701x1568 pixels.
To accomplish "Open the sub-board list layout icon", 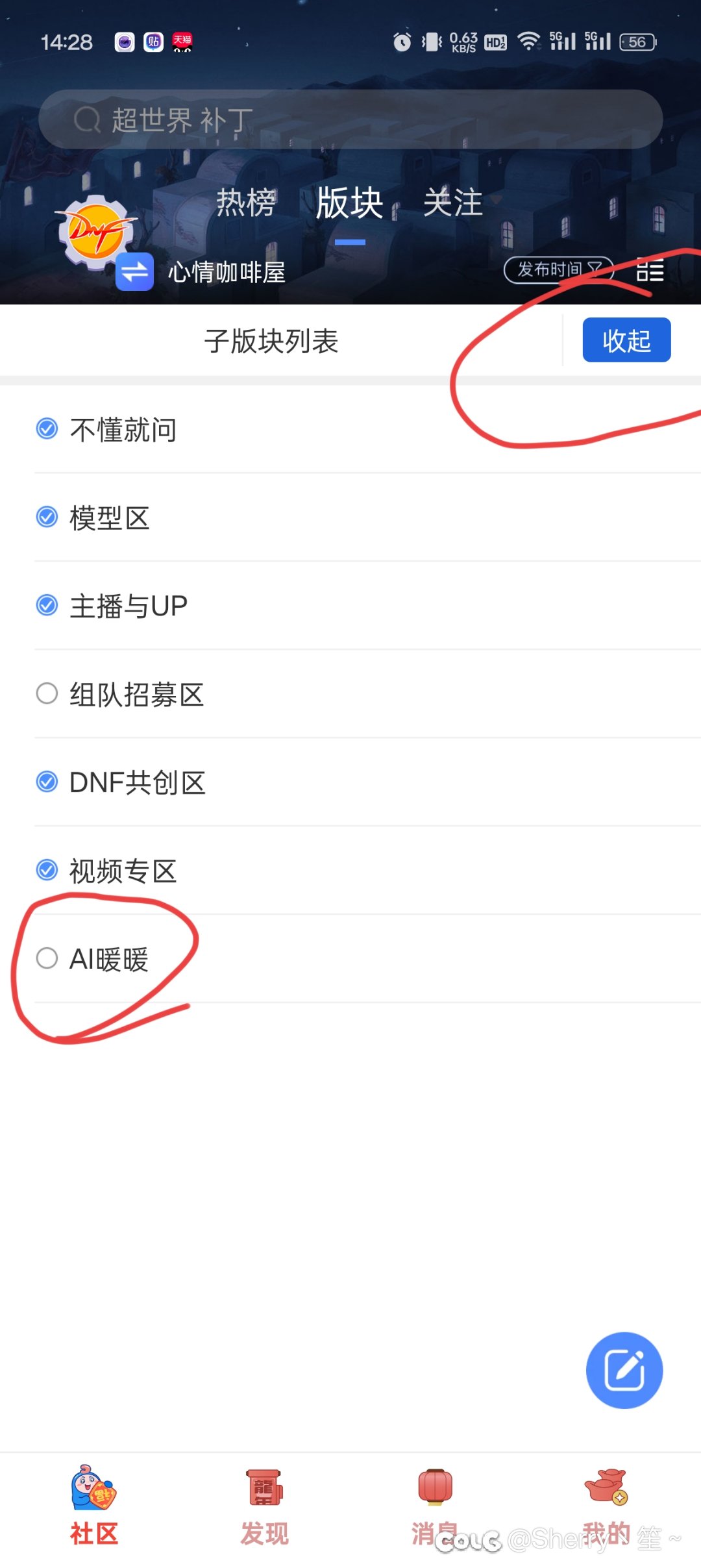I will point(650,269).
